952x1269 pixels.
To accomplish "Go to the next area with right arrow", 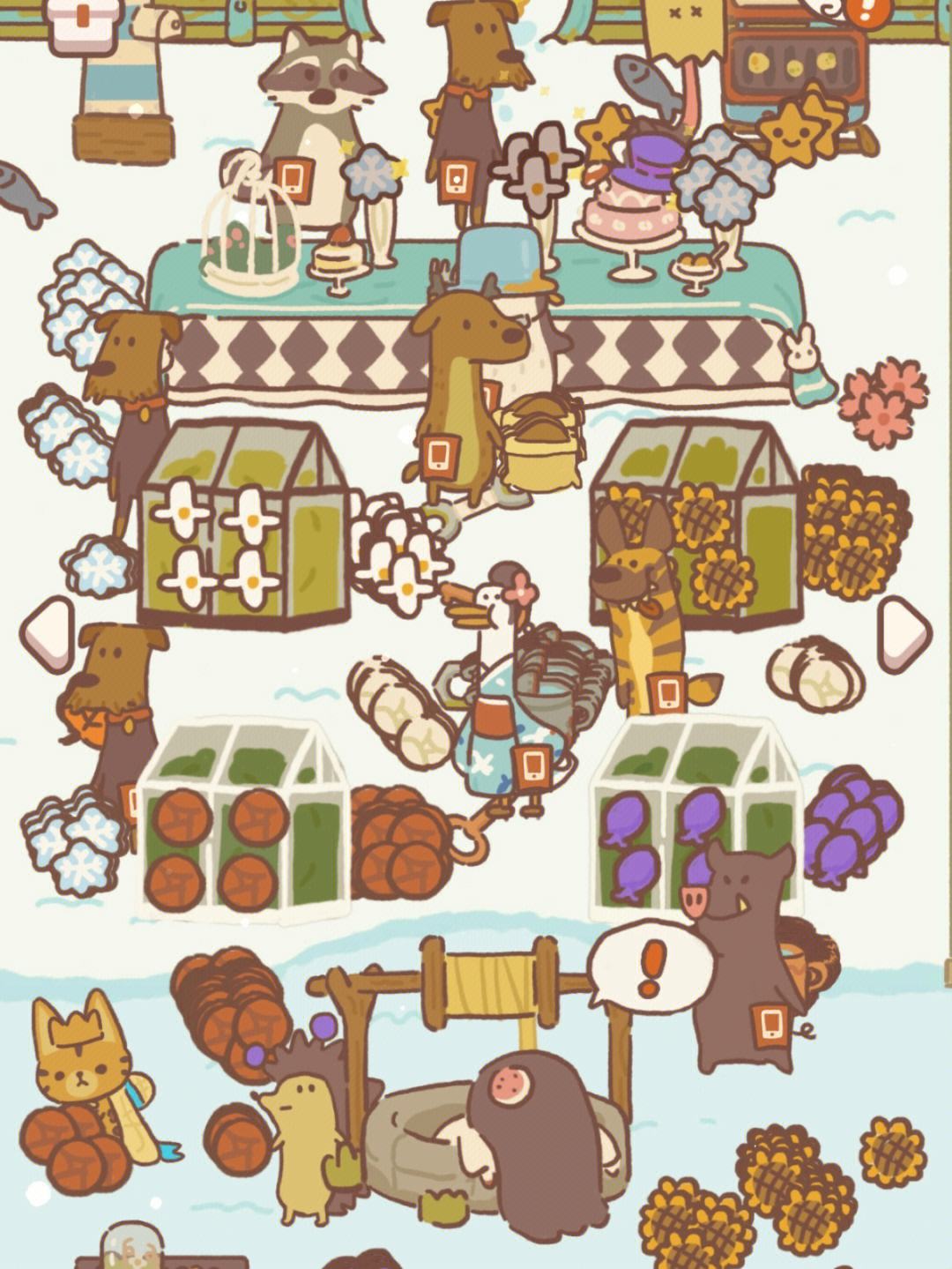I will click(904, 631).
